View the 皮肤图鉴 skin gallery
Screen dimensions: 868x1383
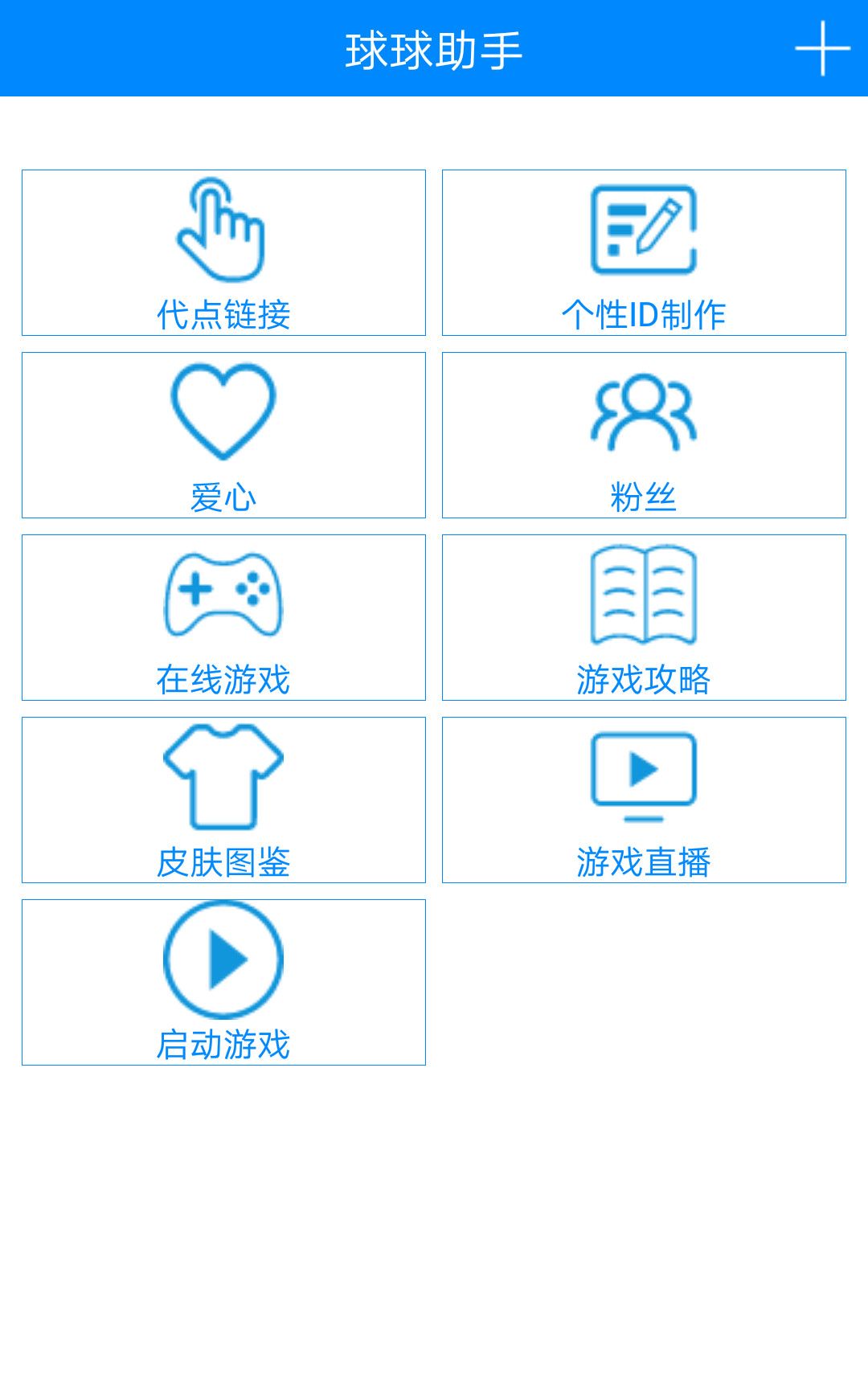pyautogui.click(x=223, y=800)
